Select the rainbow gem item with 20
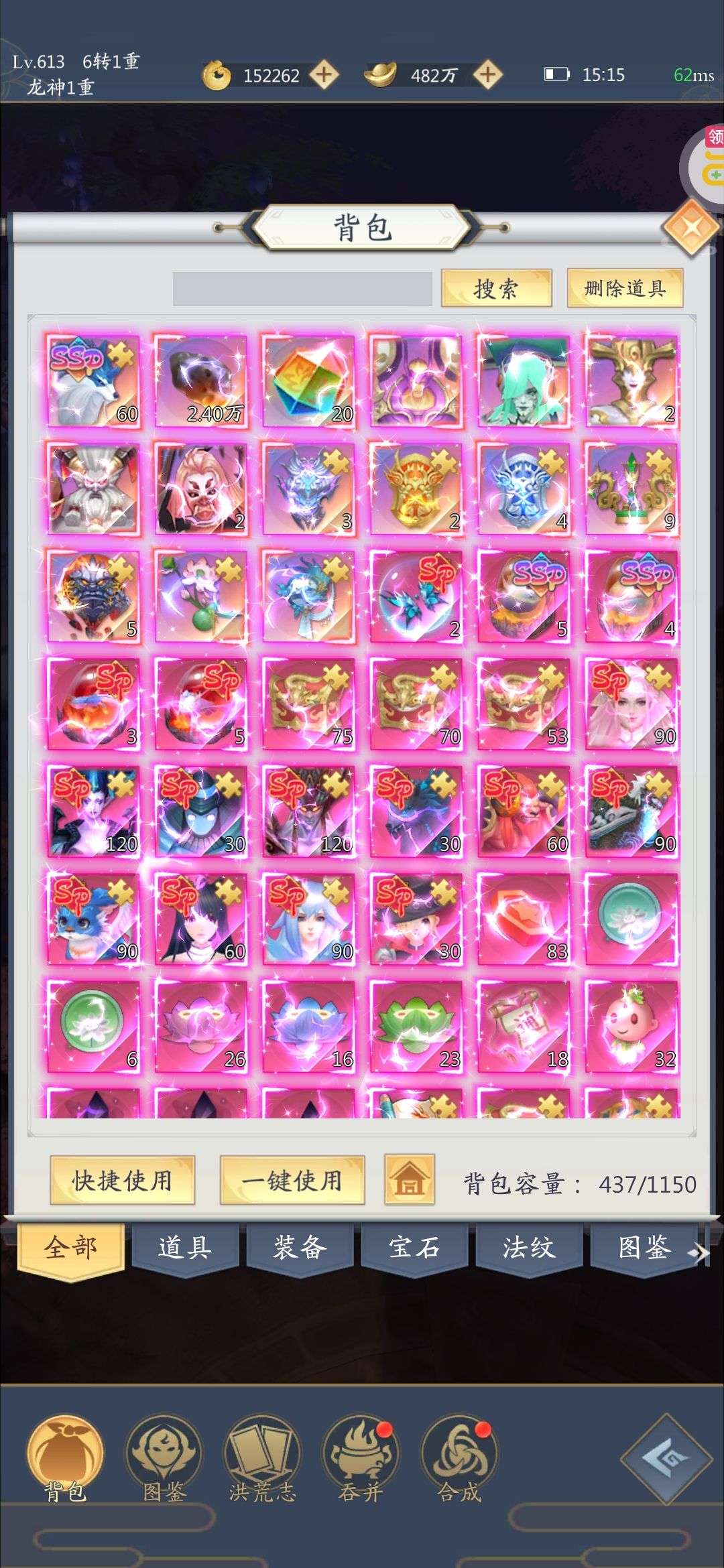The height and width of the screenshot is (1568, 724). pos(308,381)
